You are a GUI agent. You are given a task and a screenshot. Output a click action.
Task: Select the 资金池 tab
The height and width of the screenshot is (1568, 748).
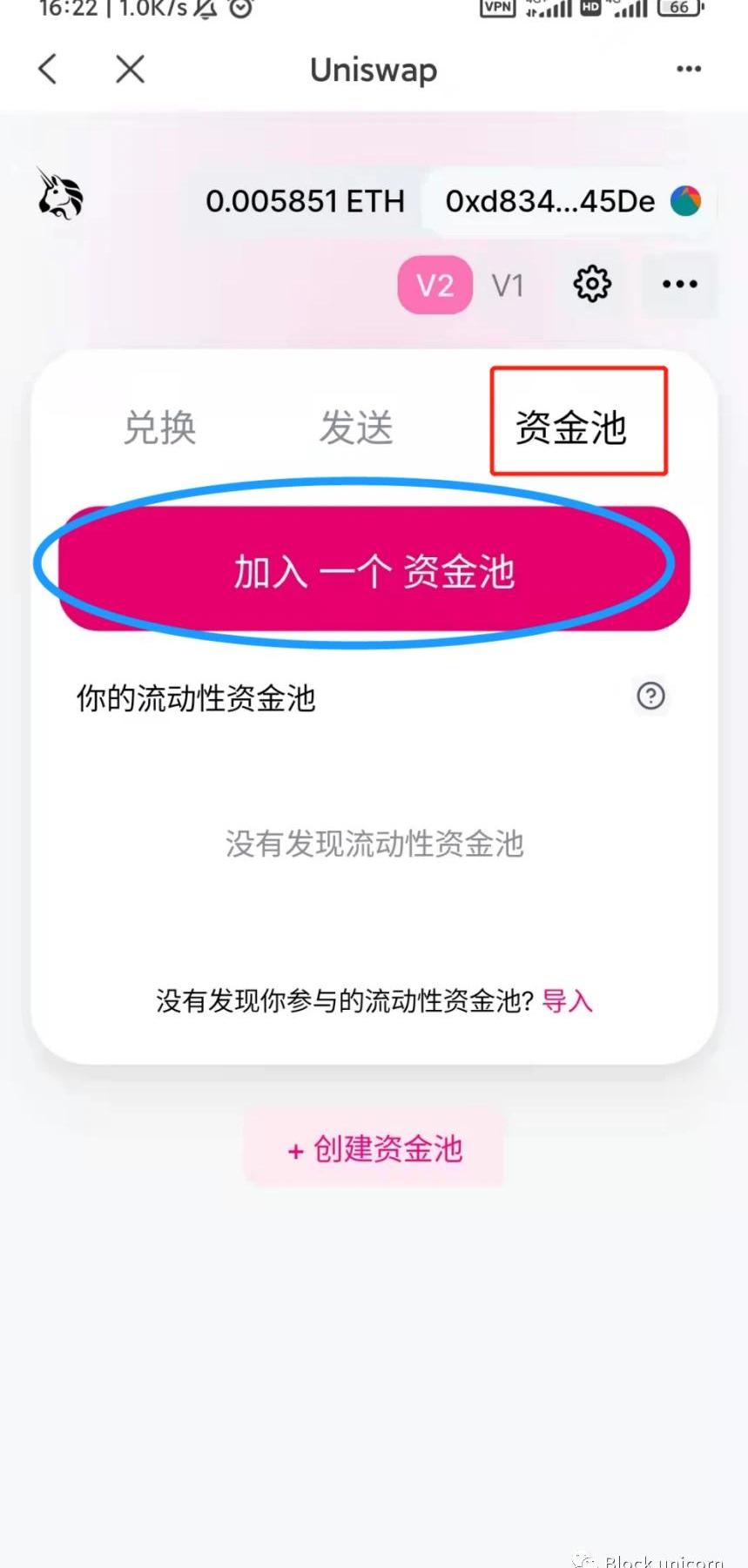[x=571, y=427]
